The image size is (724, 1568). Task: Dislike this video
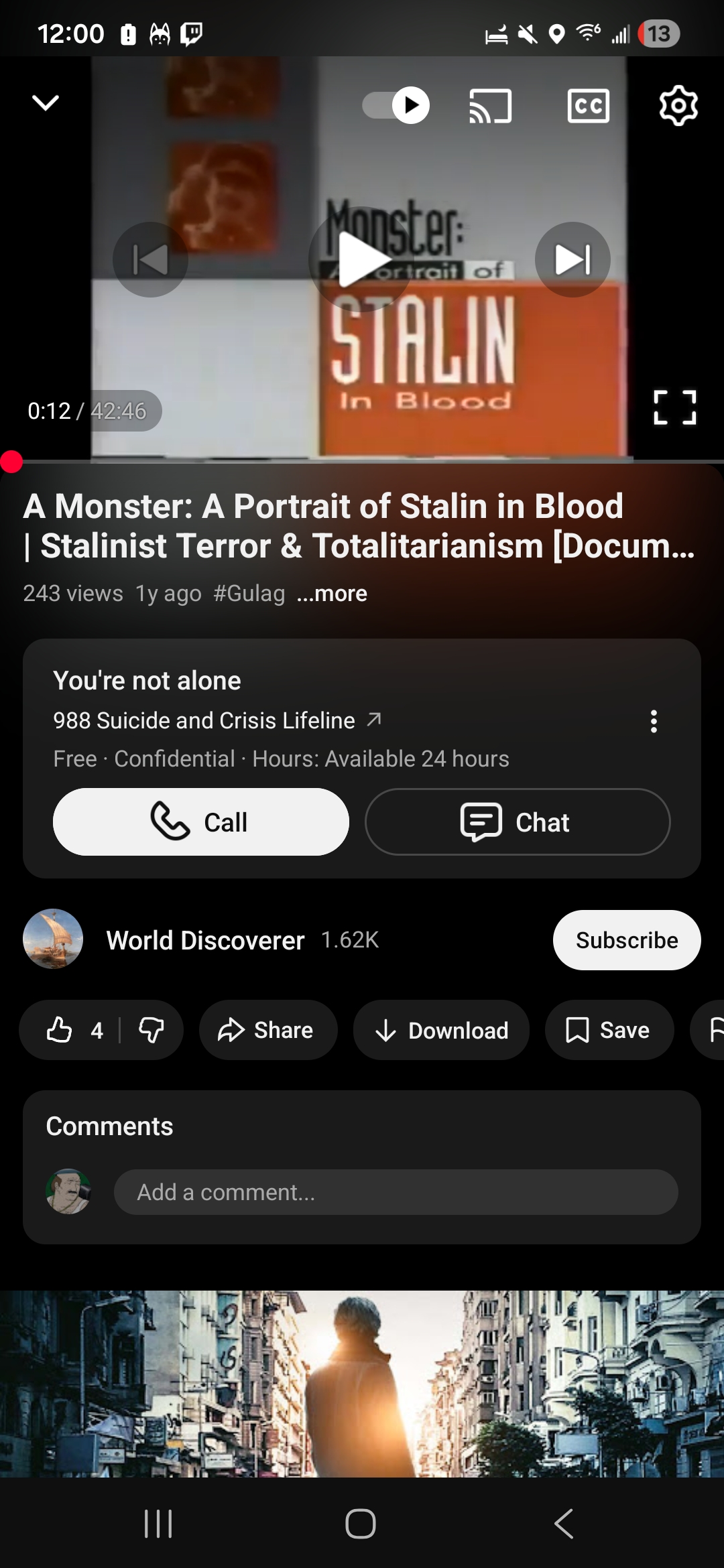[152, 1030]
